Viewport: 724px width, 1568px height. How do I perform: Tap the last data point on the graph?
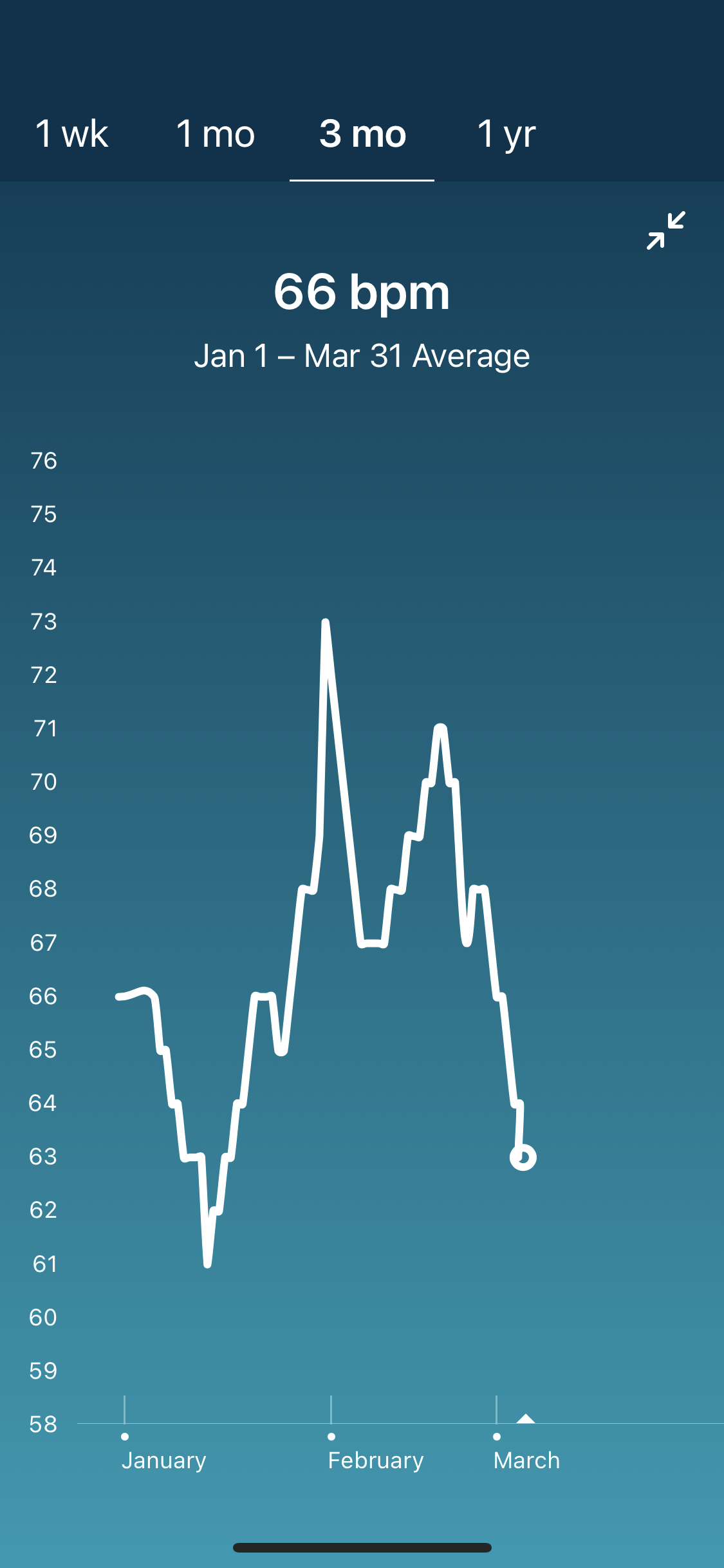523,1157
